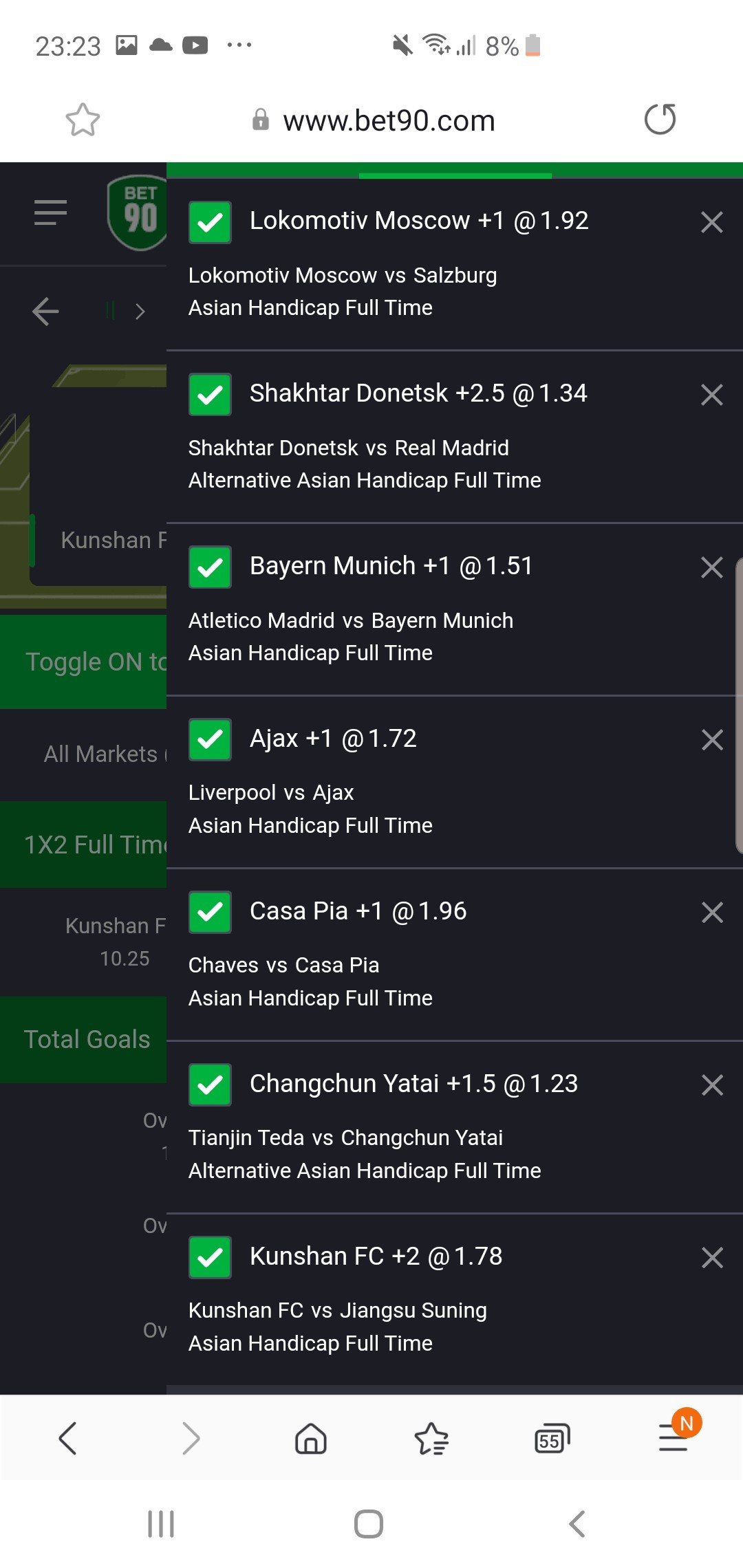Uncheck the Casa Pia +1 selection
The height and width of the screenshot is (1568, 743).
pos(210,913)
